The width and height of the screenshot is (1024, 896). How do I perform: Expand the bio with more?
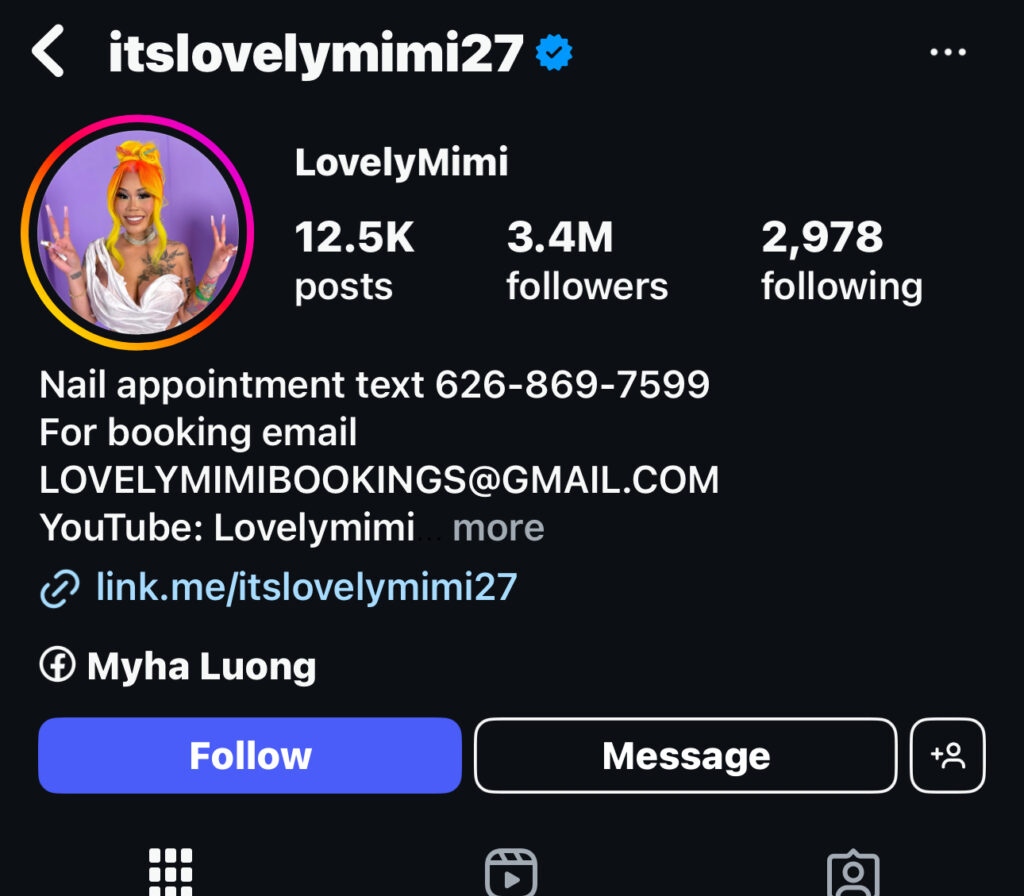pyautogui.click(x=498, y=527)
